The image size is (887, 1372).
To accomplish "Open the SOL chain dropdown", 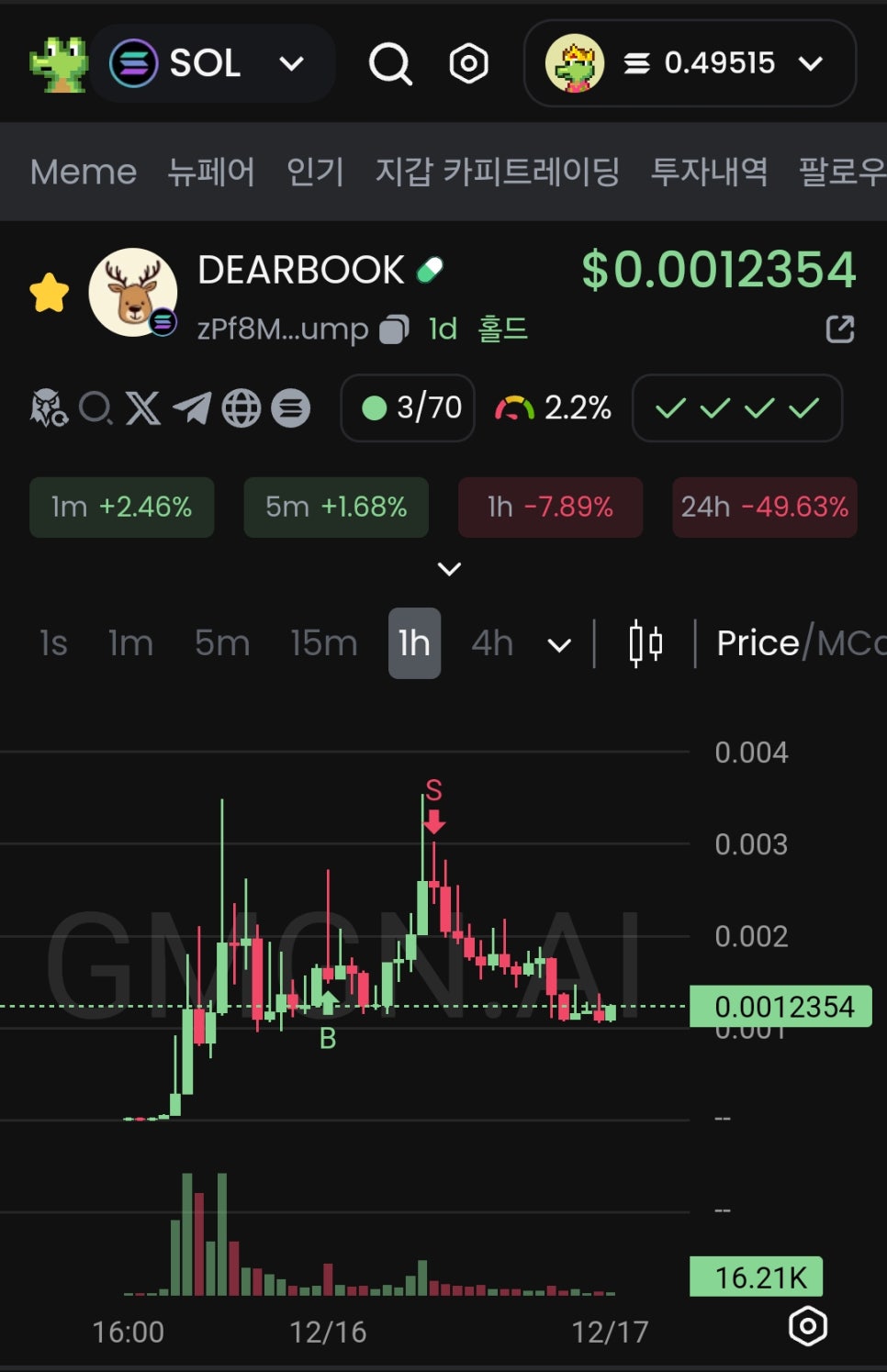I will point(211,63).
